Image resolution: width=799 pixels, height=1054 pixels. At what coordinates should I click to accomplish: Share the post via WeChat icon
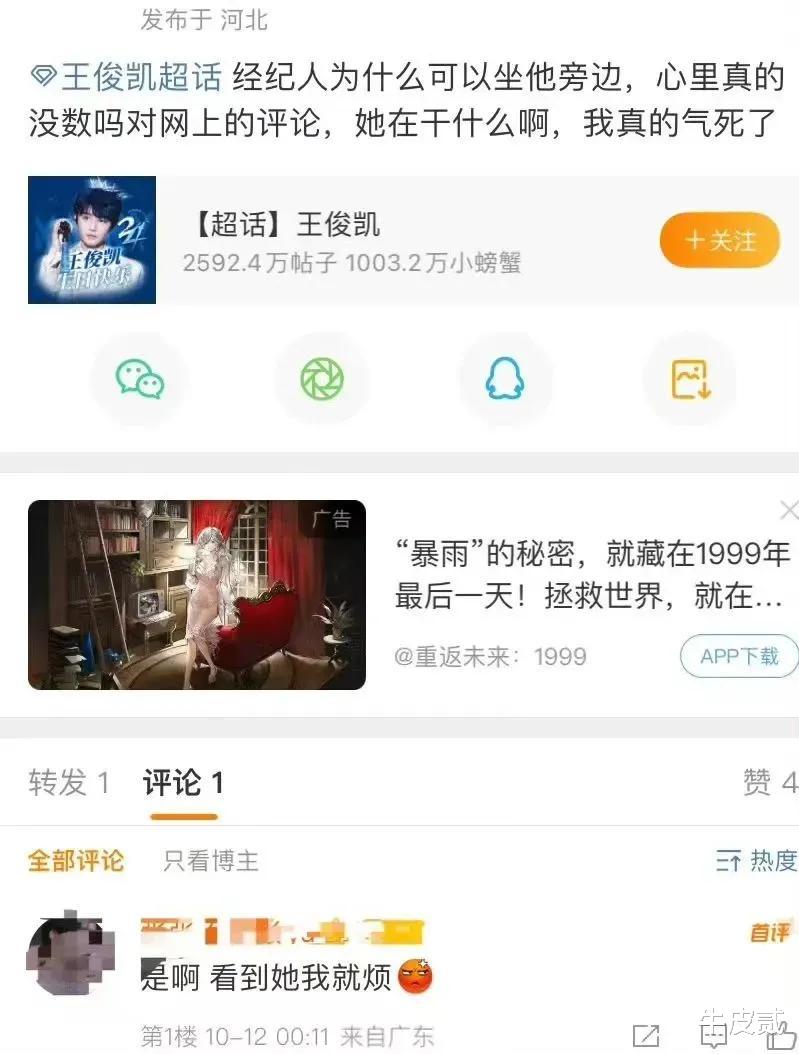138,380
